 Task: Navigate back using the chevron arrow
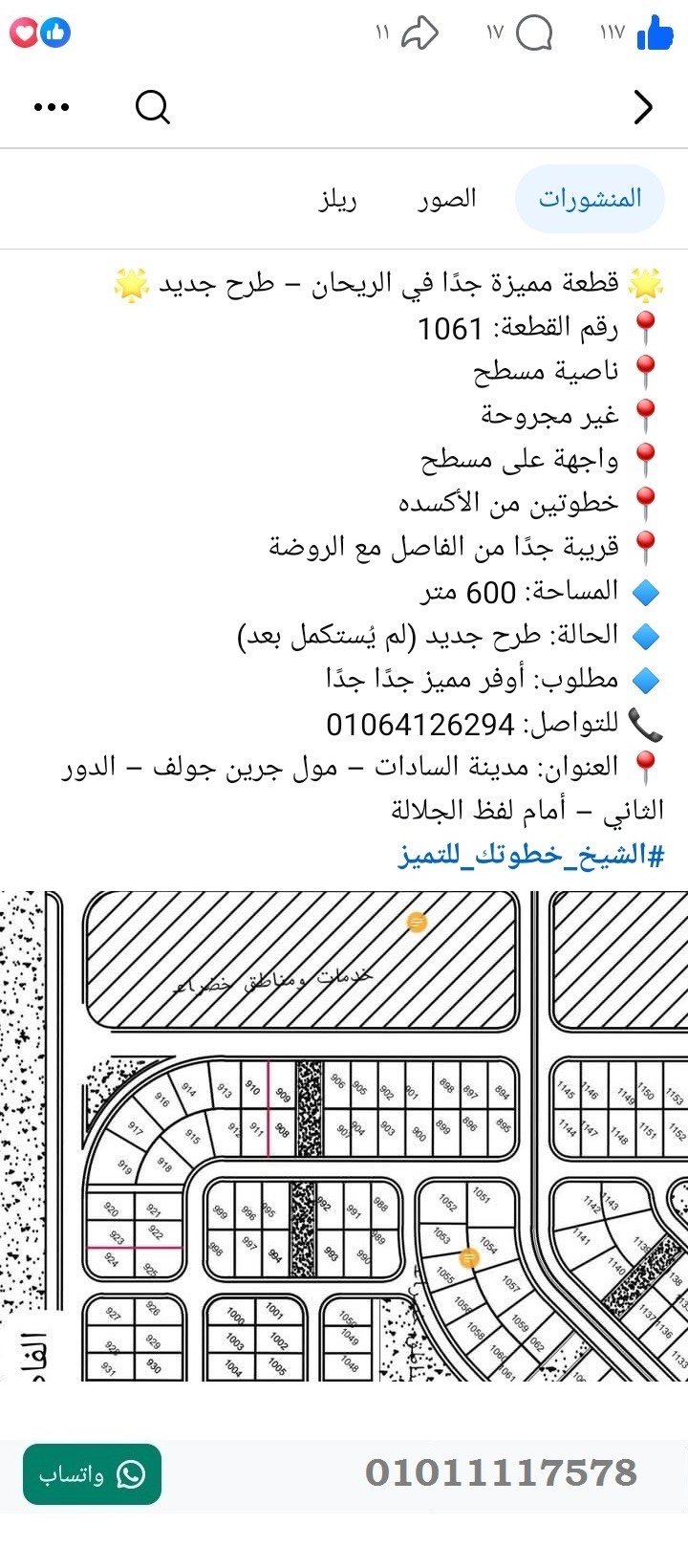643,108
